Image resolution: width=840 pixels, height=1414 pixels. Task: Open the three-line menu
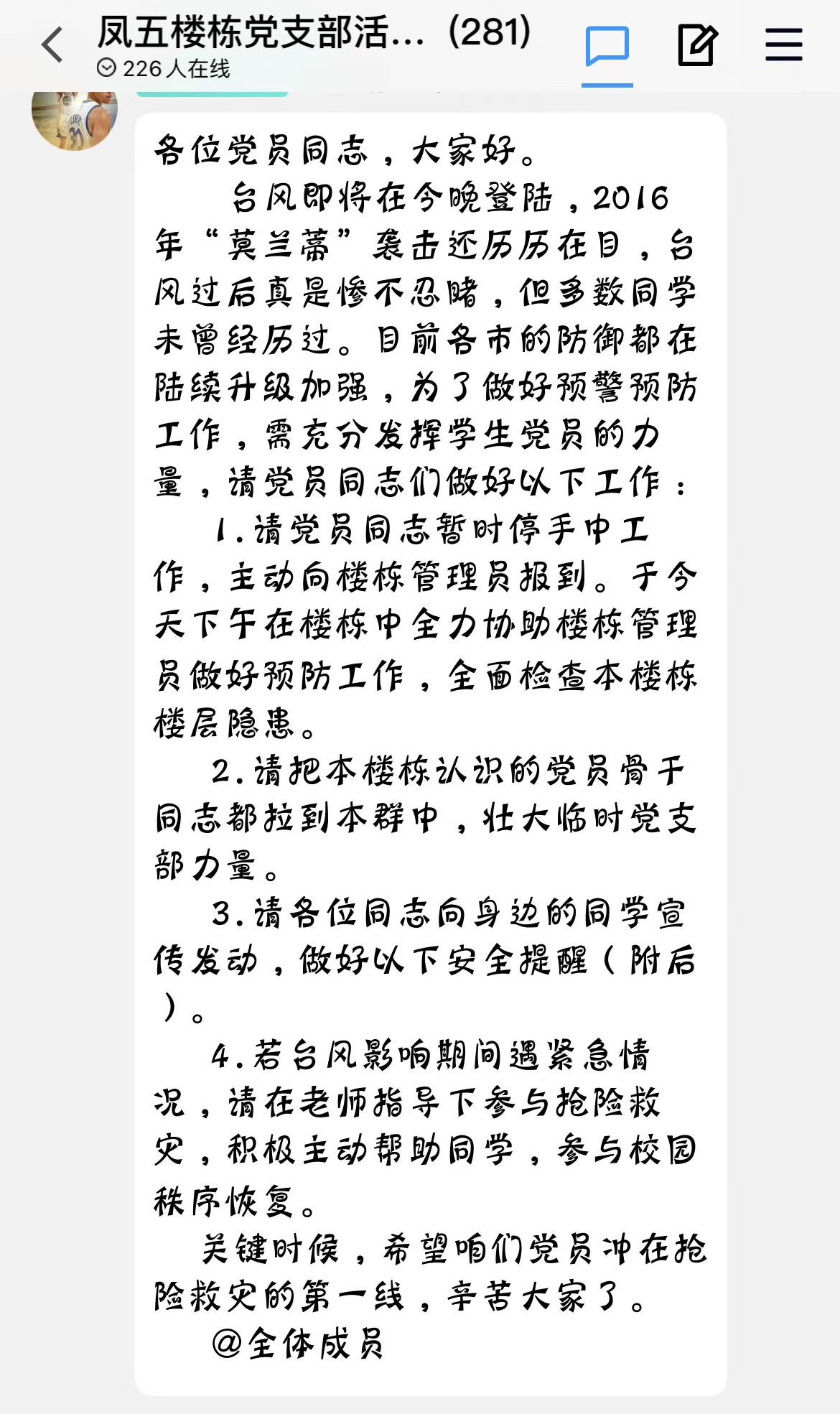784,45
